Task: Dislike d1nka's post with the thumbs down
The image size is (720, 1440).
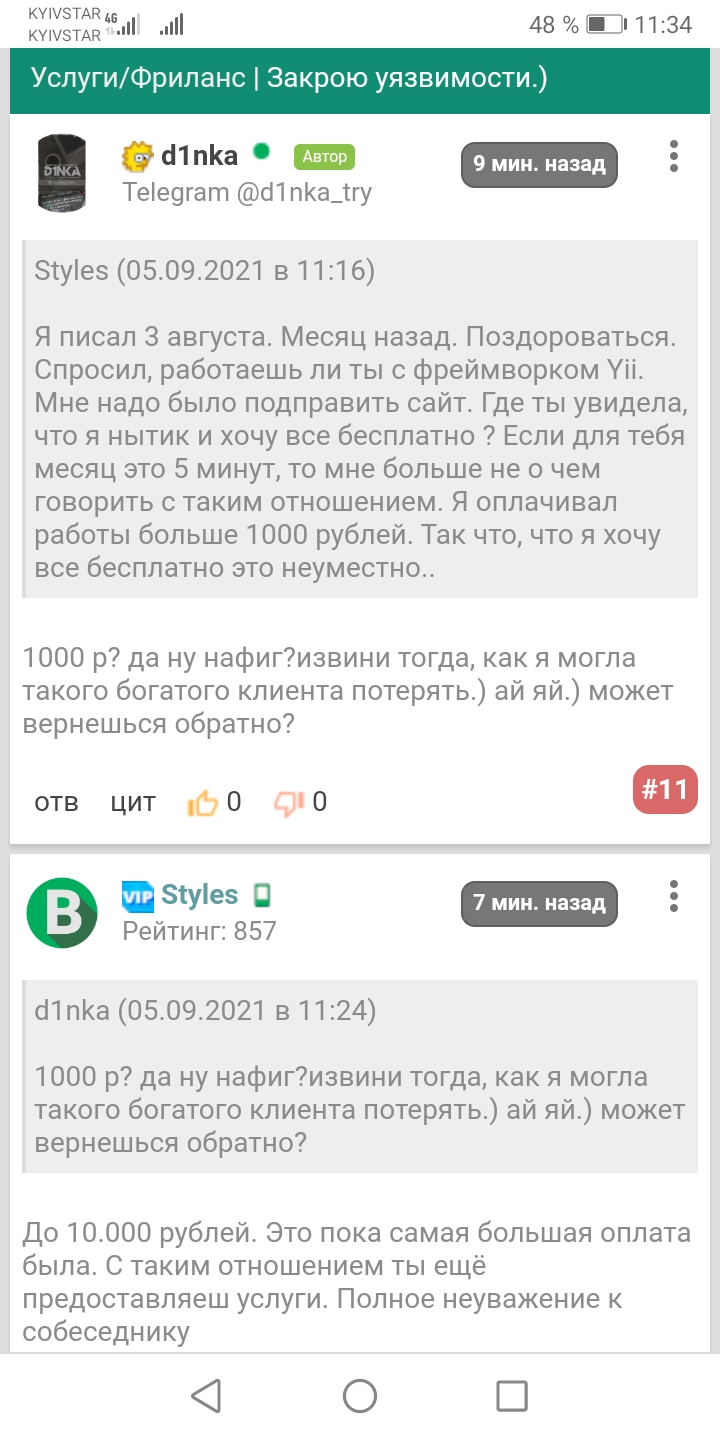Action: coord(289,802)
